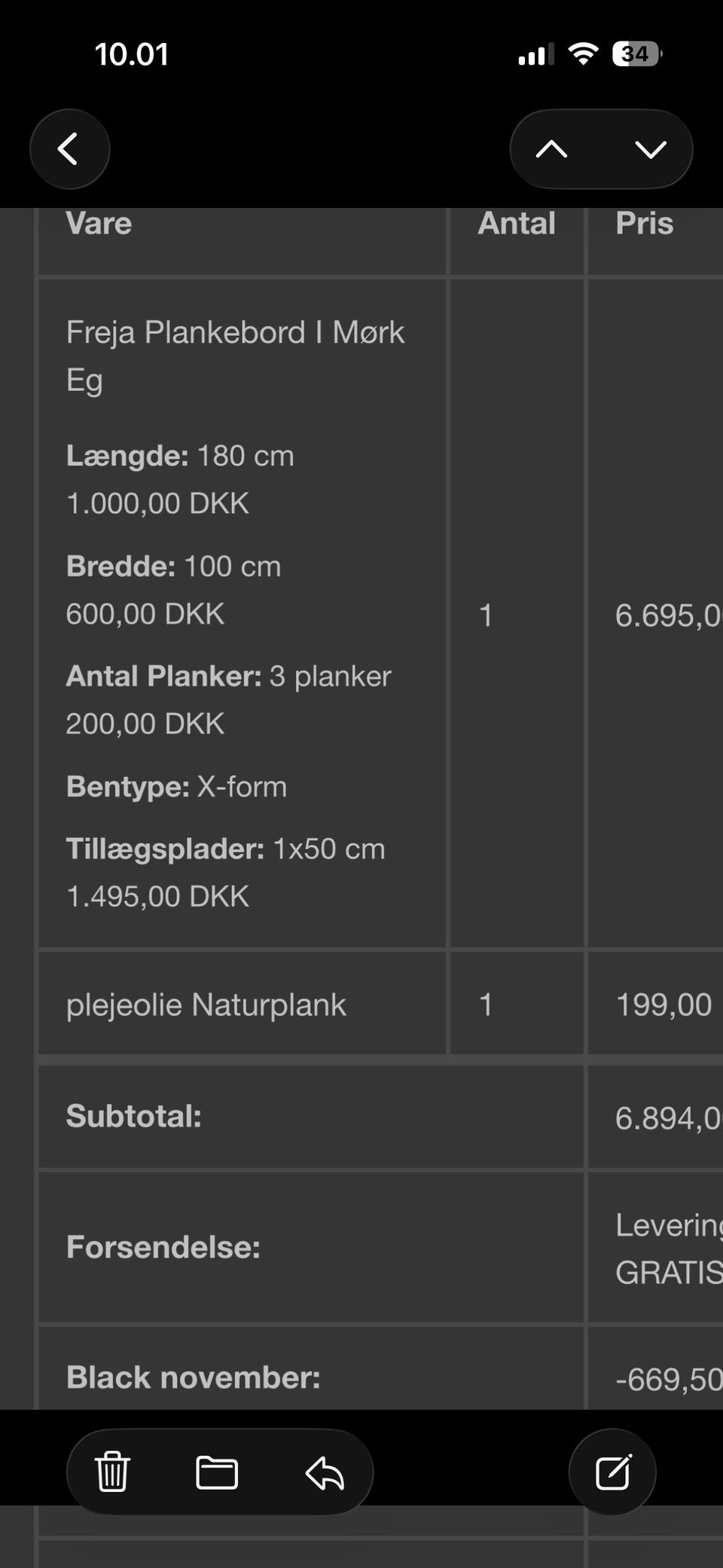Move this email to a folder
723x1568 pixels.
tap(217, 1472)
